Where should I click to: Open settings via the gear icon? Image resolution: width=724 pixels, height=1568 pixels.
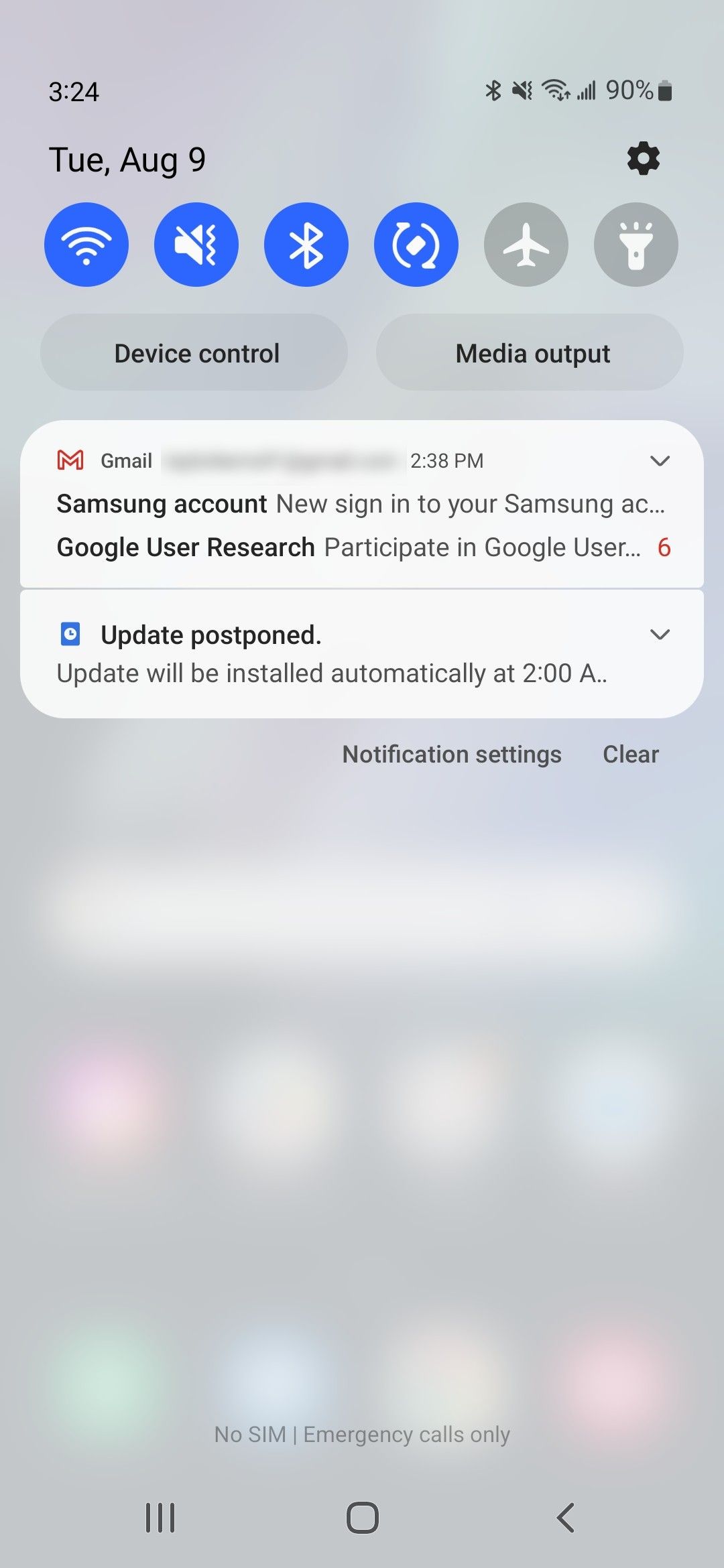(x=643, y=159)
